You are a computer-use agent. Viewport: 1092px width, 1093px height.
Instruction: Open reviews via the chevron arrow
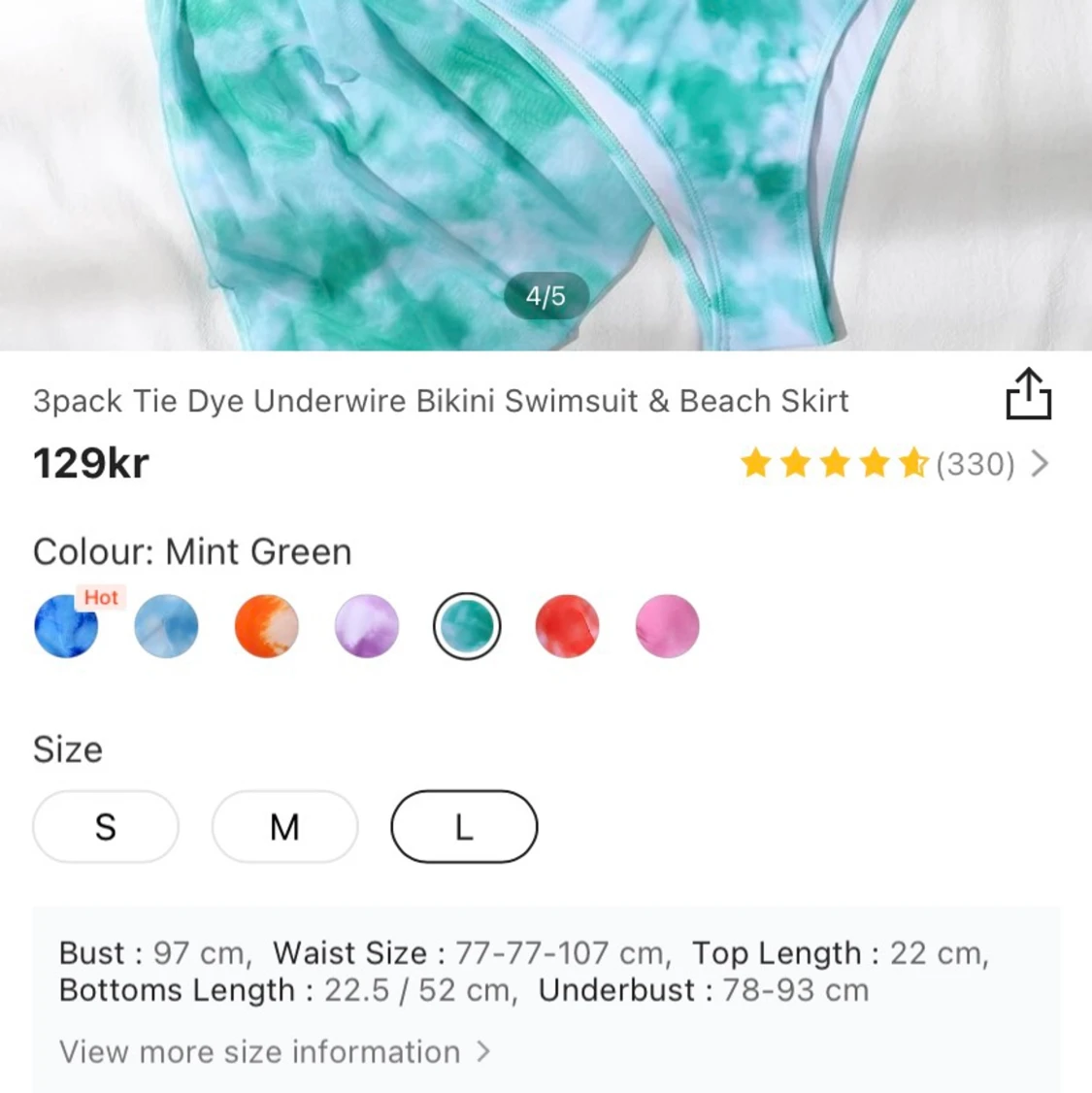coord(1041,465)
